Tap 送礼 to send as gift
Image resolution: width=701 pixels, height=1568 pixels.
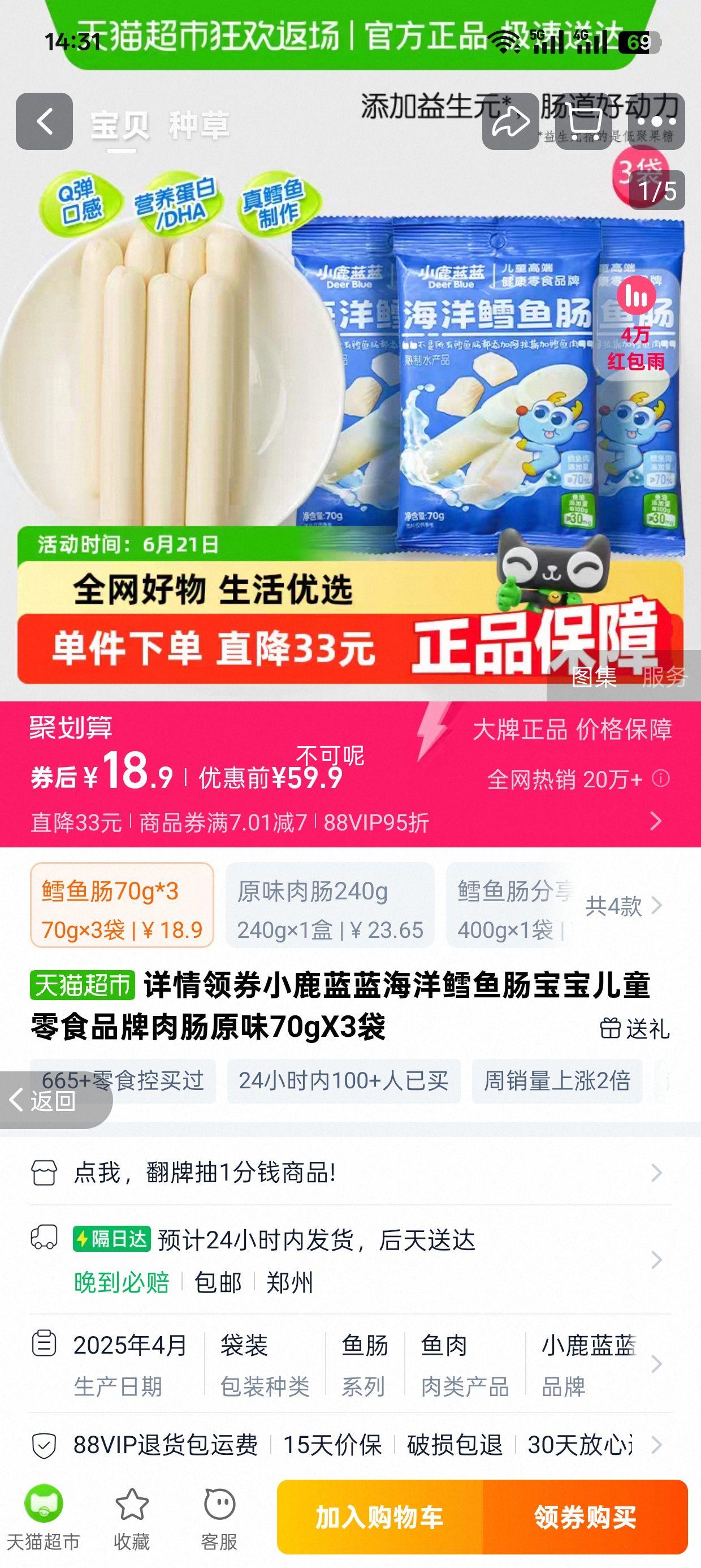(x=635, y=1029)
